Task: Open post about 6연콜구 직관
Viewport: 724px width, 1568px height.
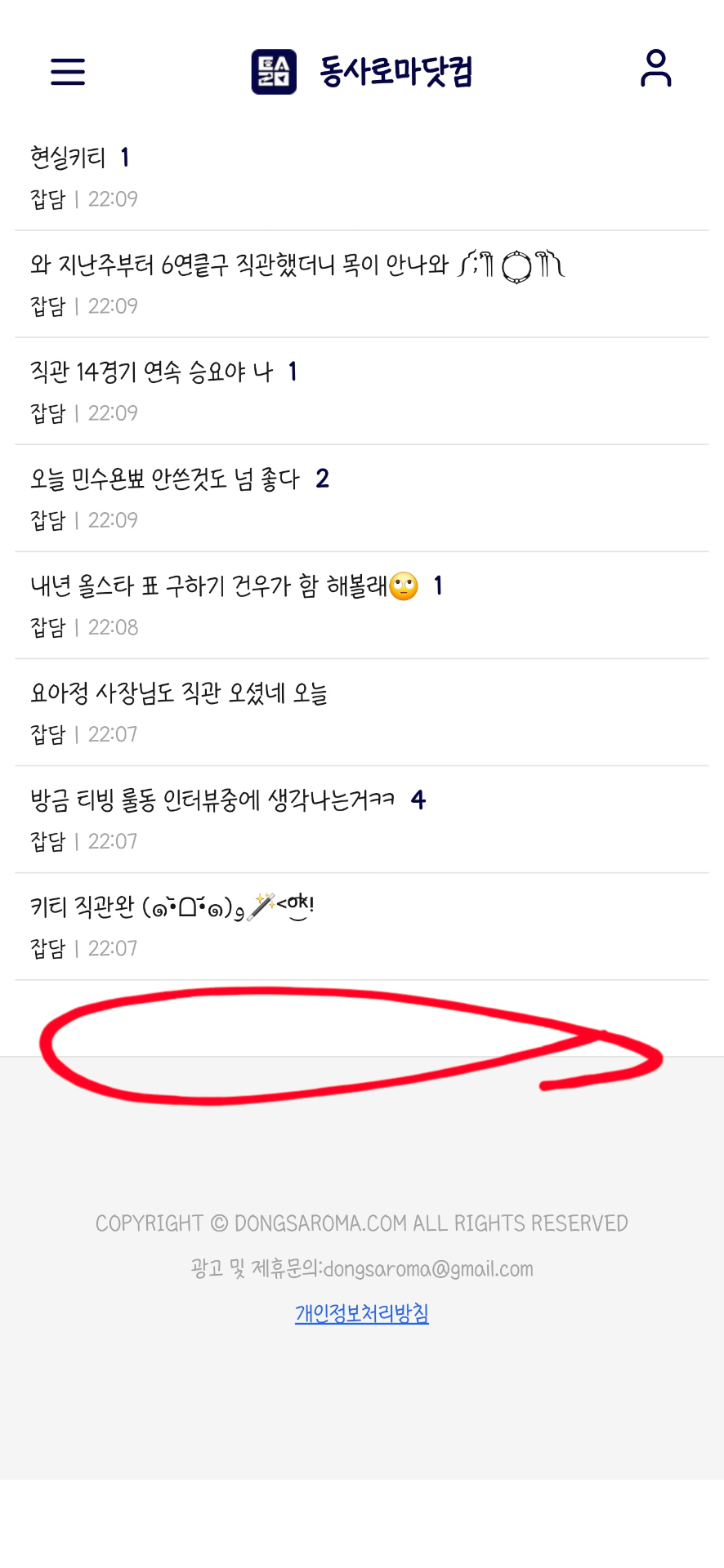Action: tap(239, 265)
